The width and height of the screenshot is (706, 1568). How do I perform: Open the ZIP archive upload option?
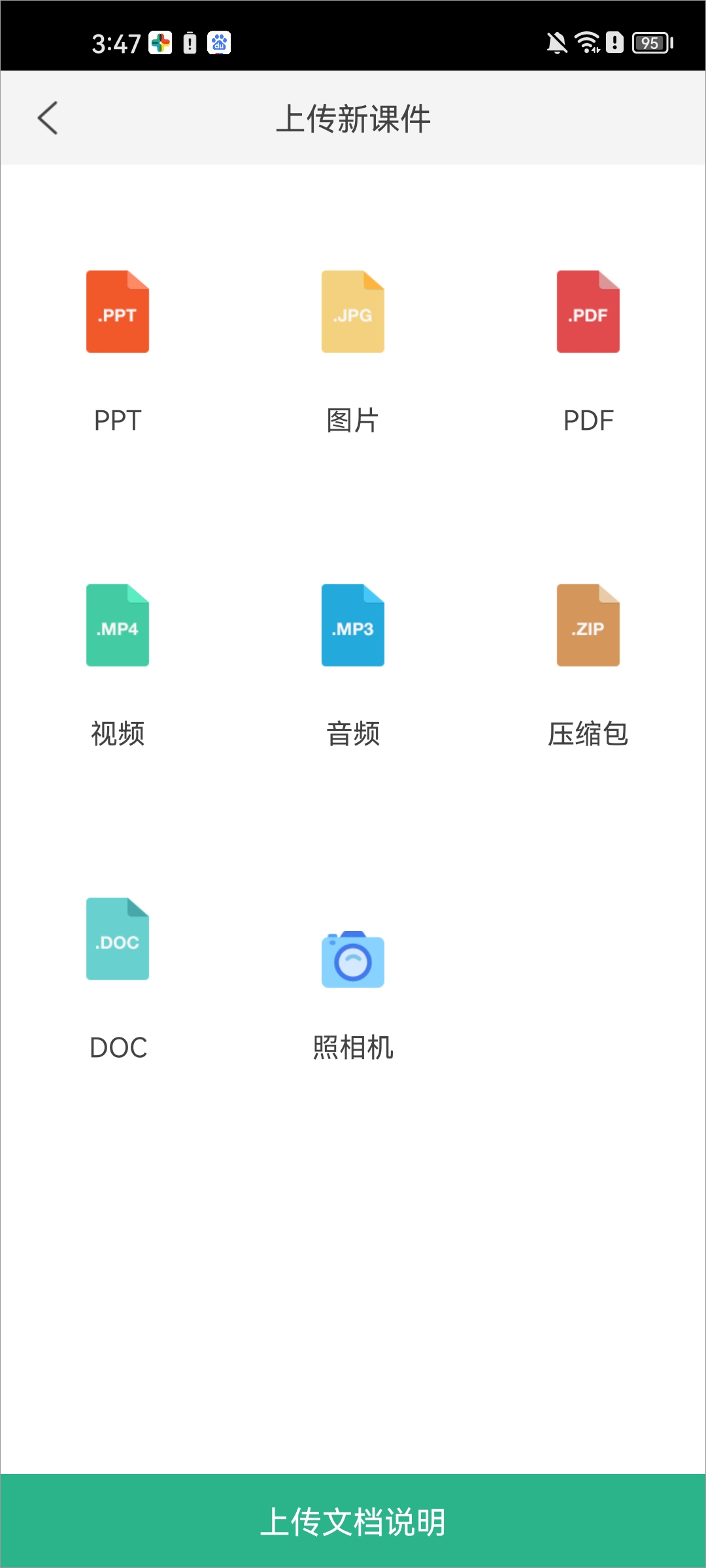588,625
